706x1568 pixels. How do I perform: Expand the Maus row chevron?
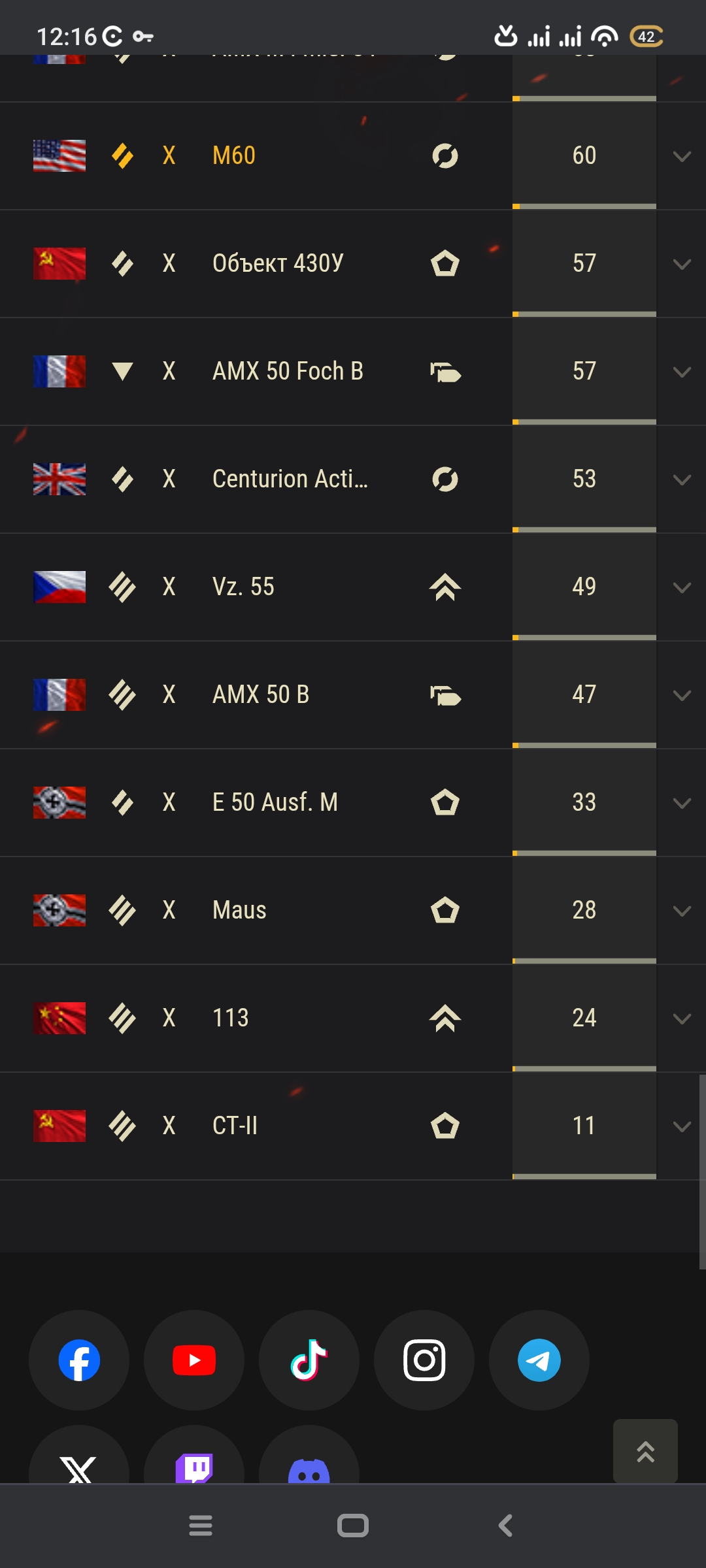point(681,911)
